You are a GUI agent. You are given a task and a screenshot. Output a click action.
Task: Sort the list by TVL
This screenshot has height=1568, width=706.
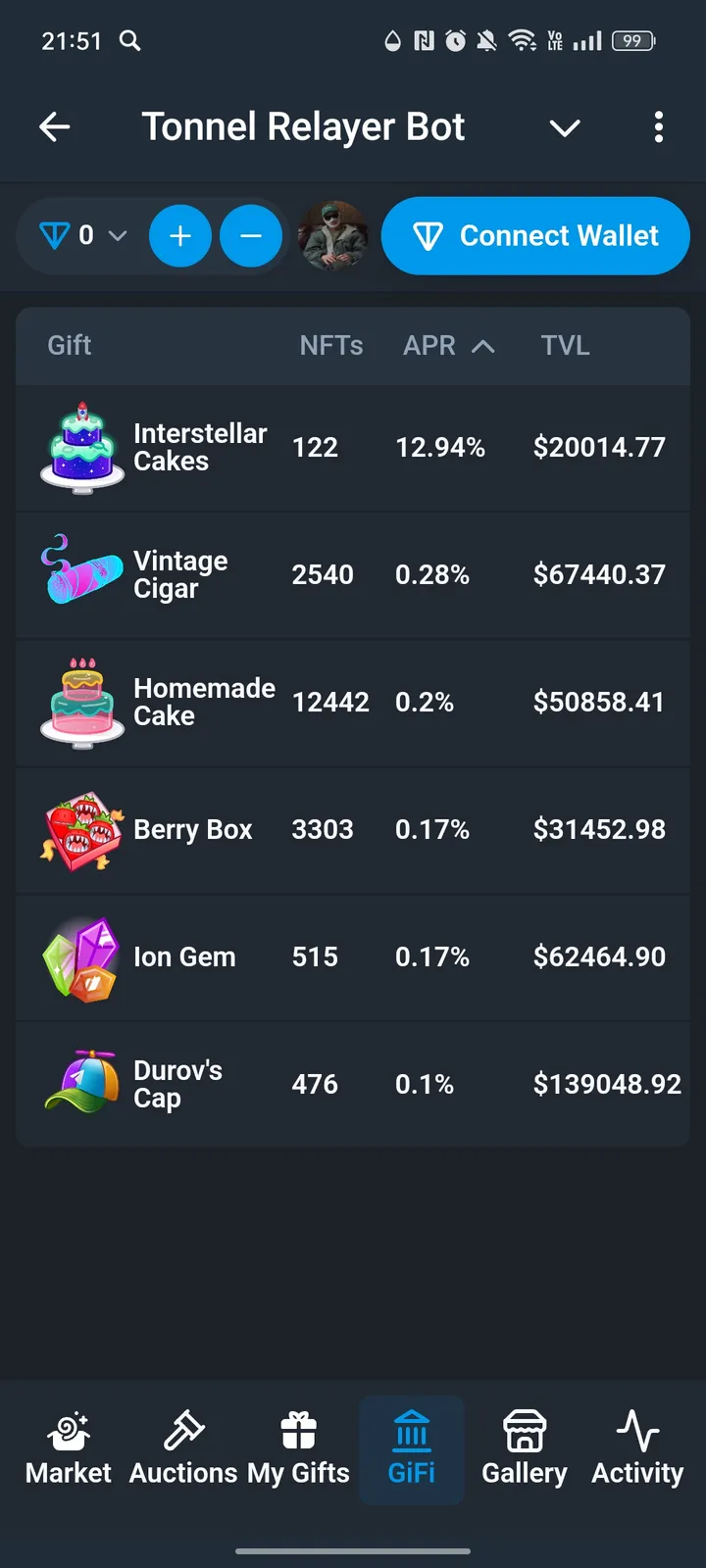click(566, 346)
